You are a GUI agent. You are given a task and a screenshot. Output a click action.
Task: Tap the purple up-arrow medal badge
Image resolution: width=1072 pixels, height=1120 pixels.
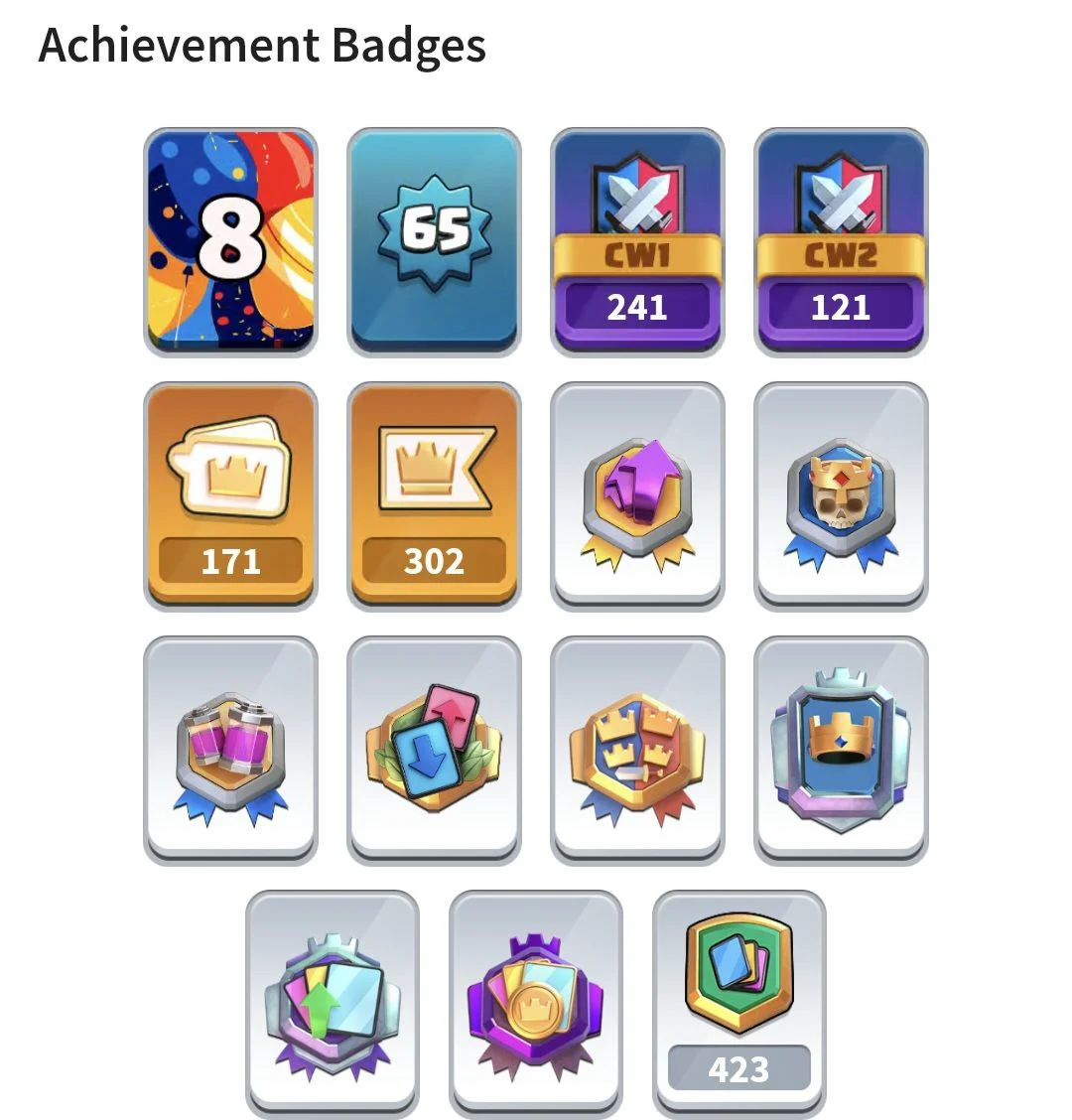click(x=637, y=495)
